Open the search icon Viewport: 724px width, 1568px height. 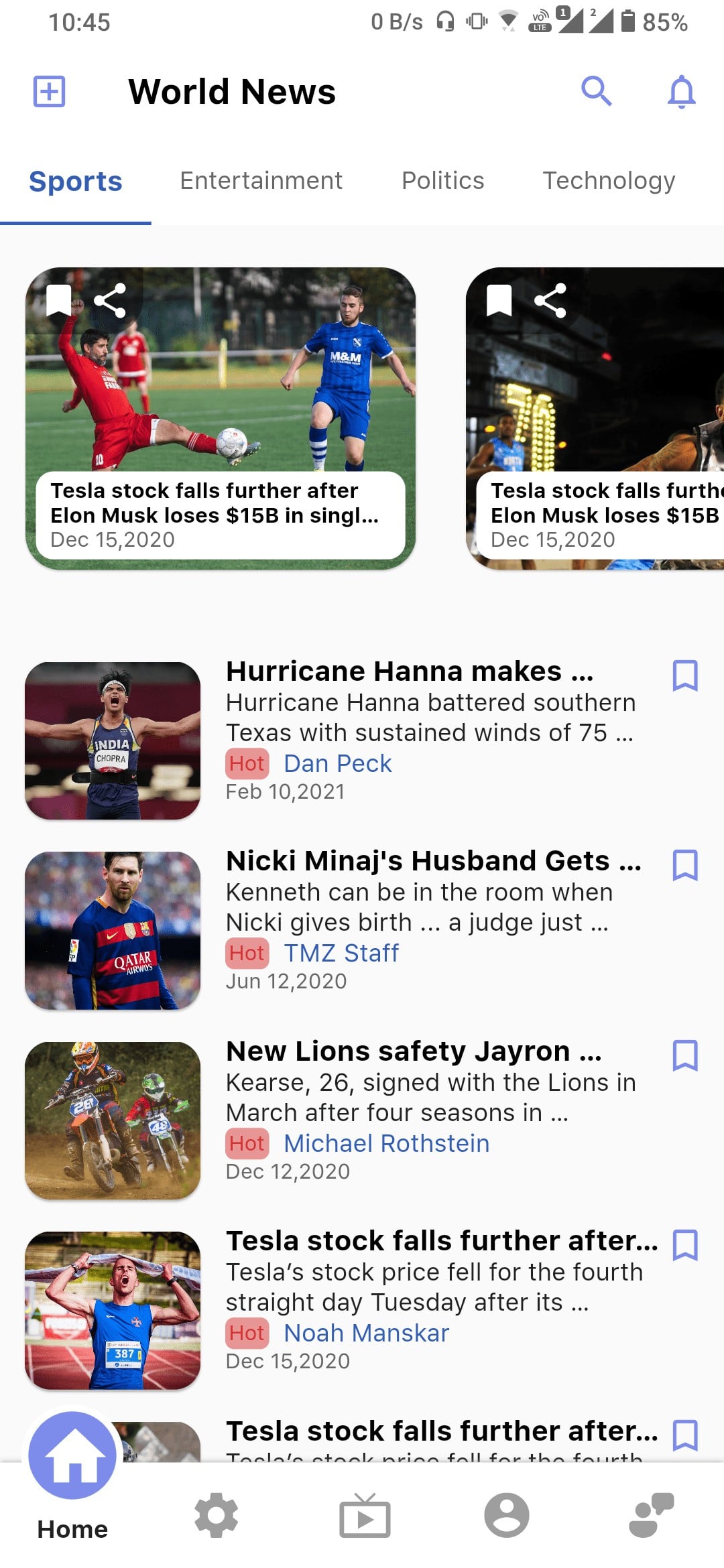click(596, 91)
